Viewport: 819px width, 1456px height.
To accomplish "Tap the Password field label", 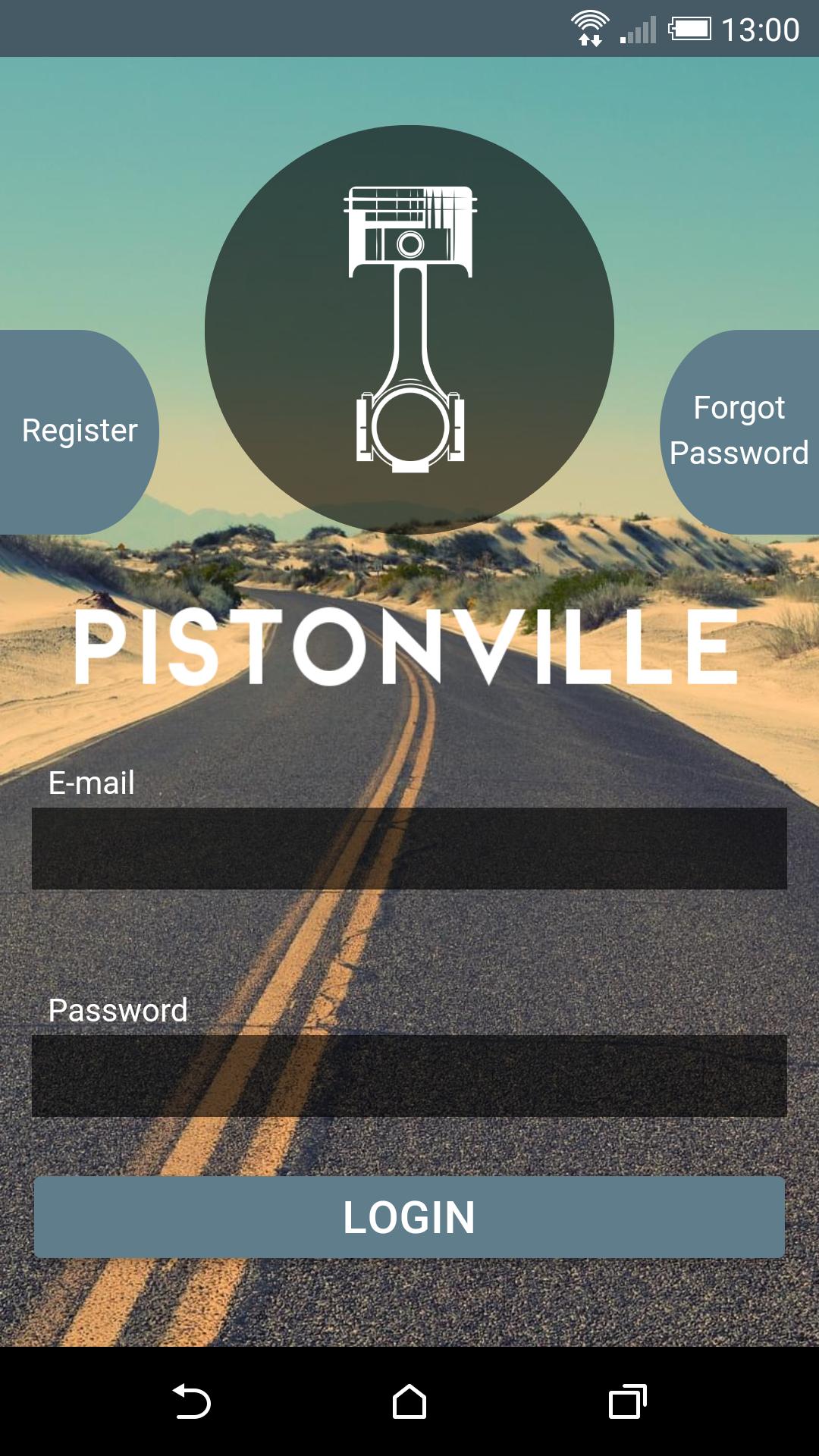I will (118, 1011).
